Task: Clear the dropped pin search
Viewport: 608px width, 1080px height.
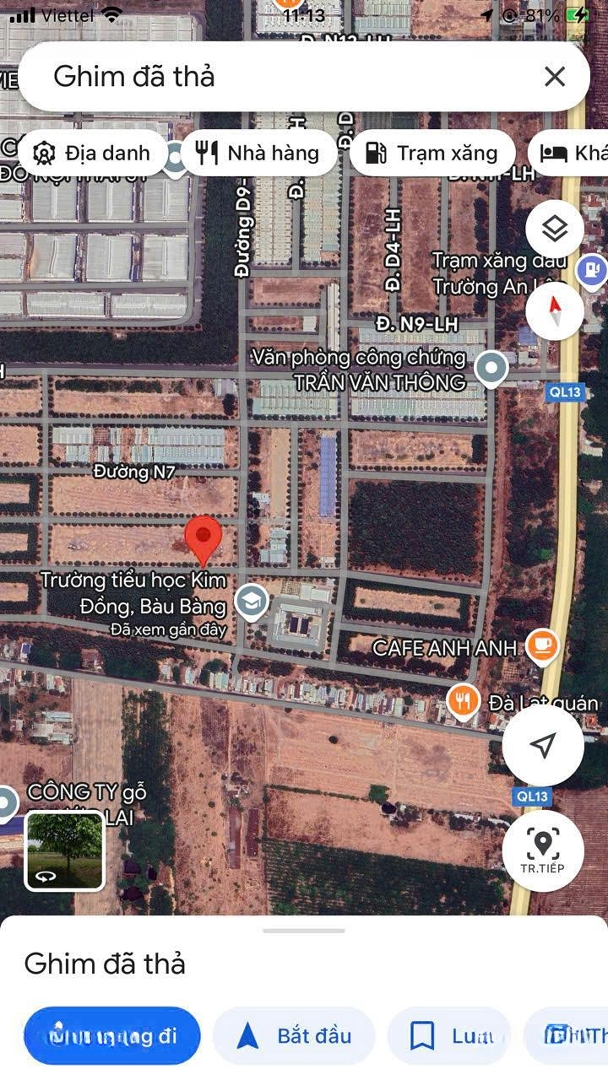Action: (x=554, y=77)
